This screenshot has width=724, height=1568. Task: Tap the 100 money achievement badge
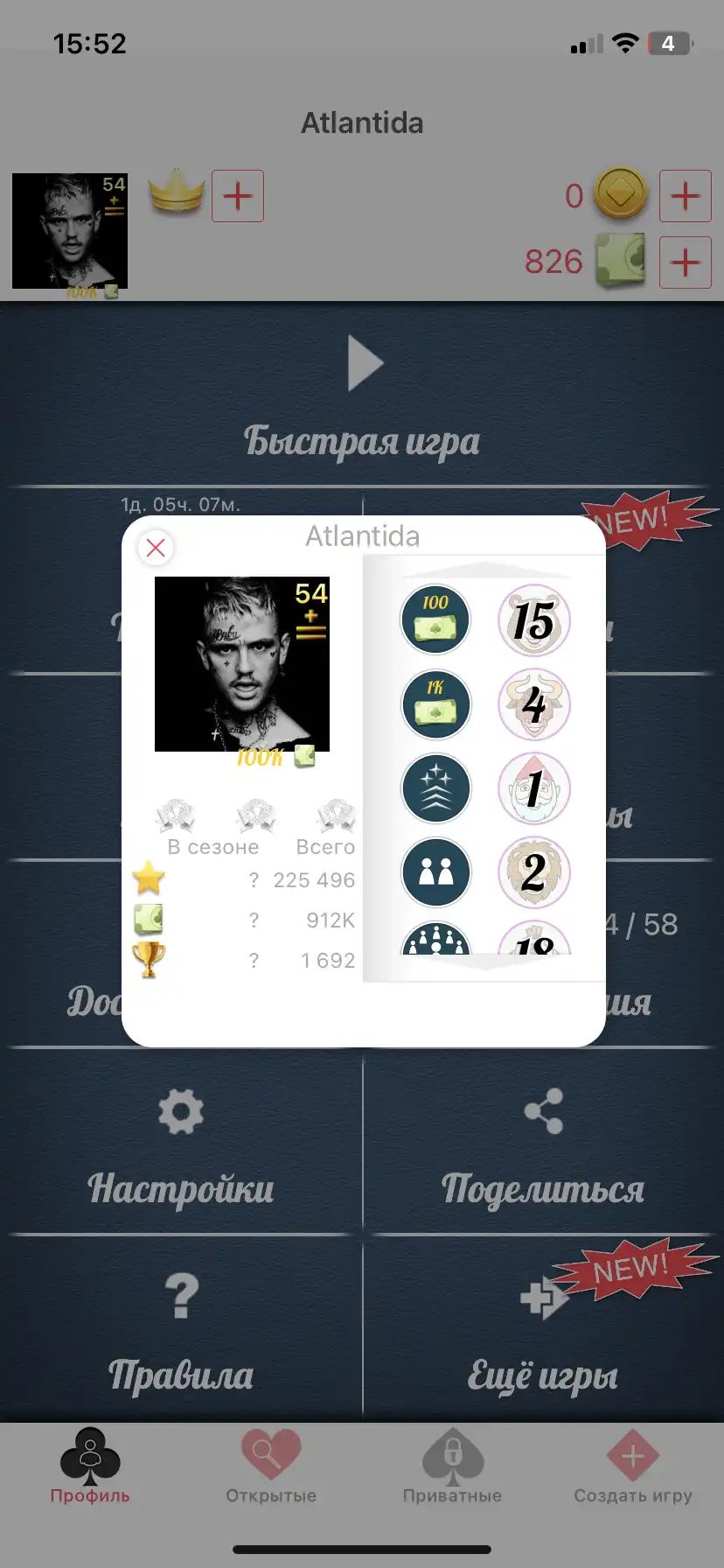435,619
